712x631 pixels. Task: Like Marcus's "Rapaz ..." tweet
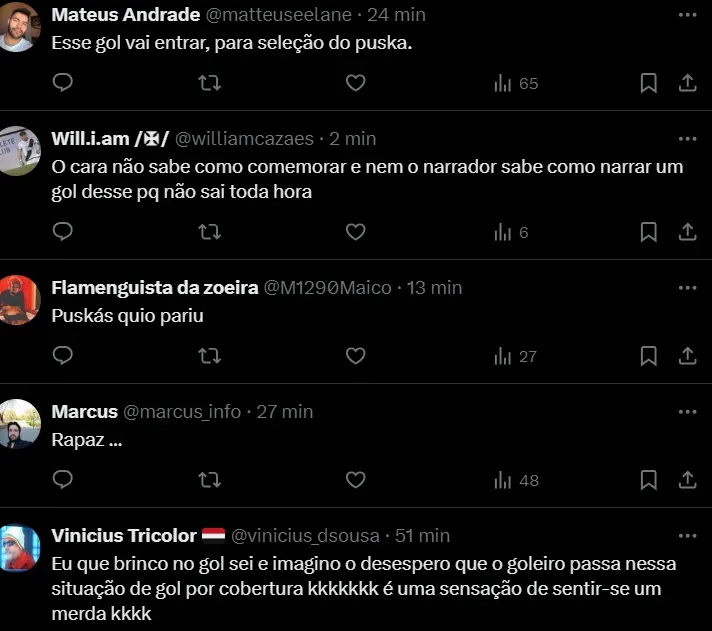pos(355,480)
